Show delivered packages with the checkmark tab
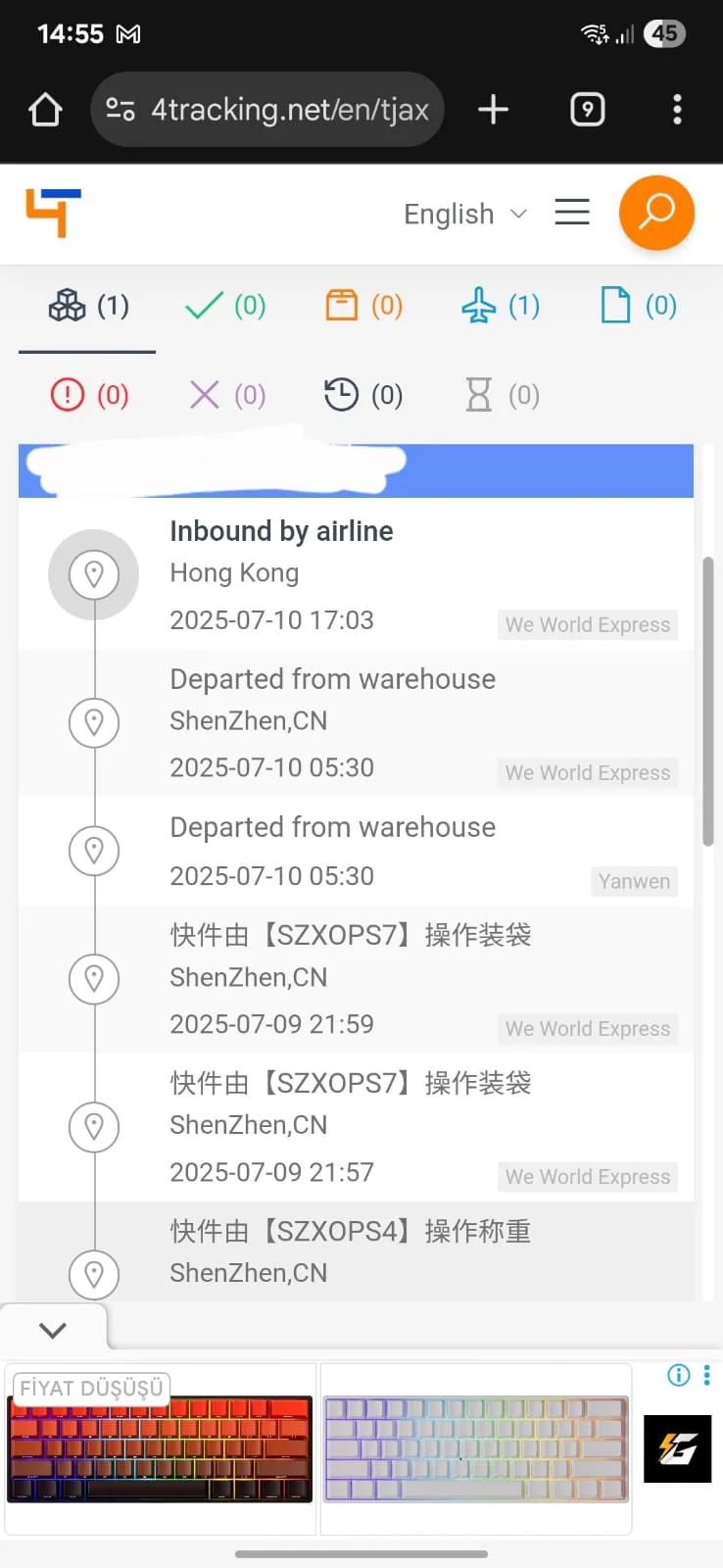The height and width of the screenshot is (1568, 723). 225,307
